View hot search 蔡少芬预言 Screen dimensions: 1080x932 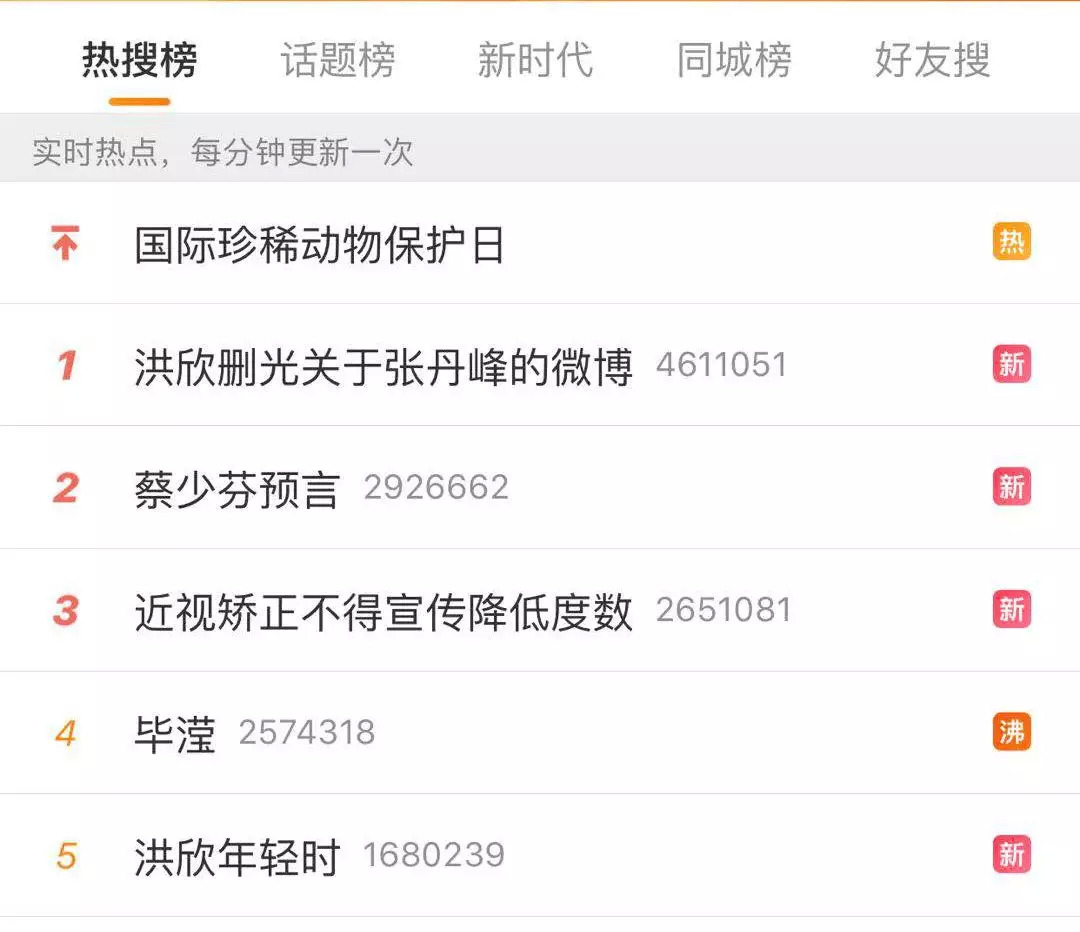[238, 489]
